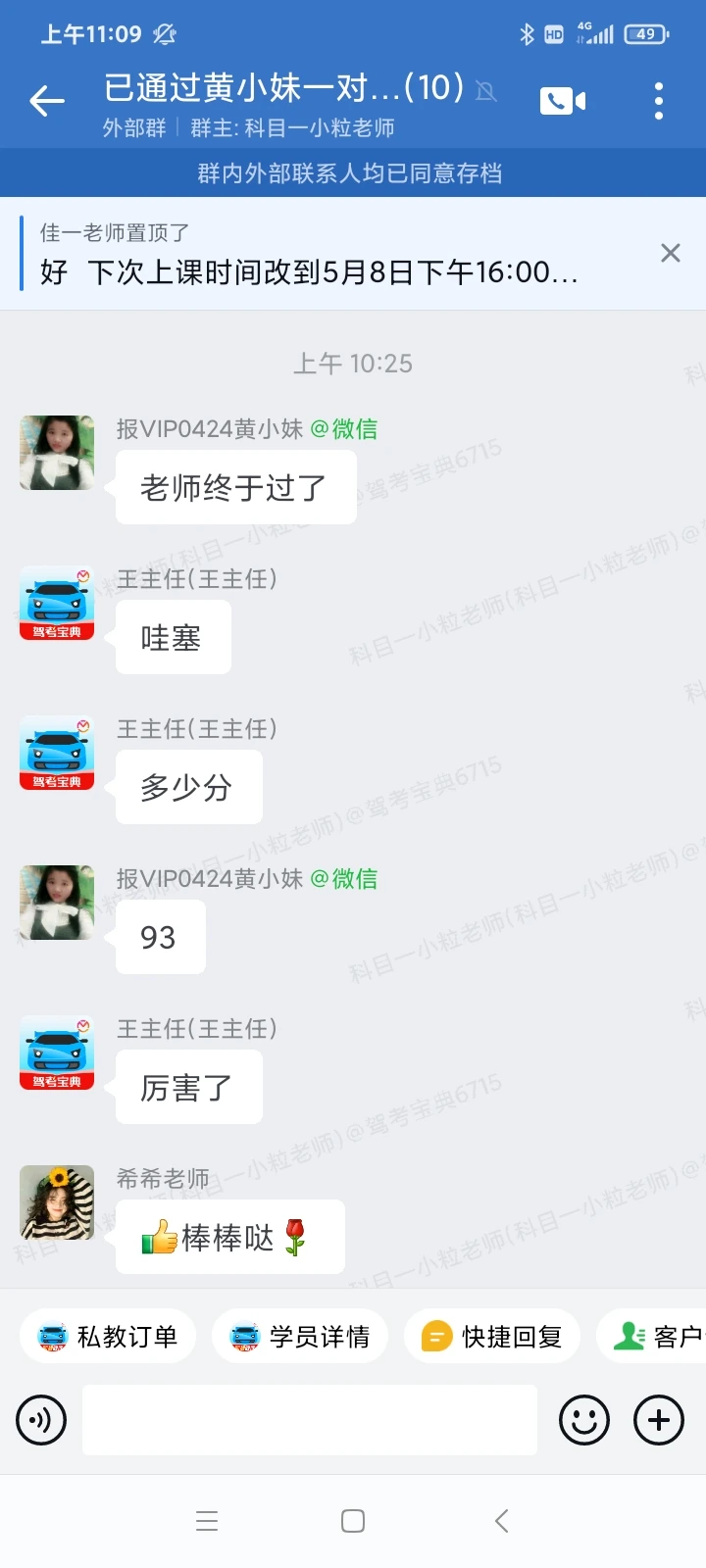Open 私教订单 quick action
The height and width of the screenshot is (1568, 706).
[x=108, y=1337]
